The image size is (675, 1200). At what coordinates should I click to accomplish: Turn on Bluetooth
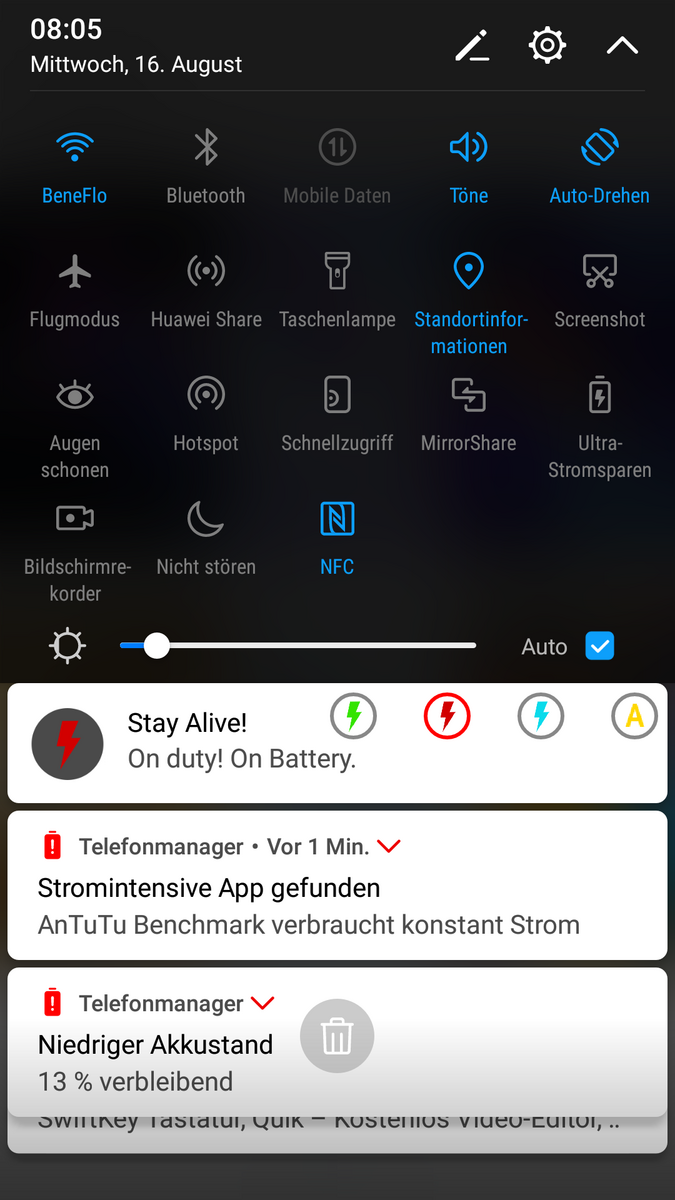[x=206, y=150]
